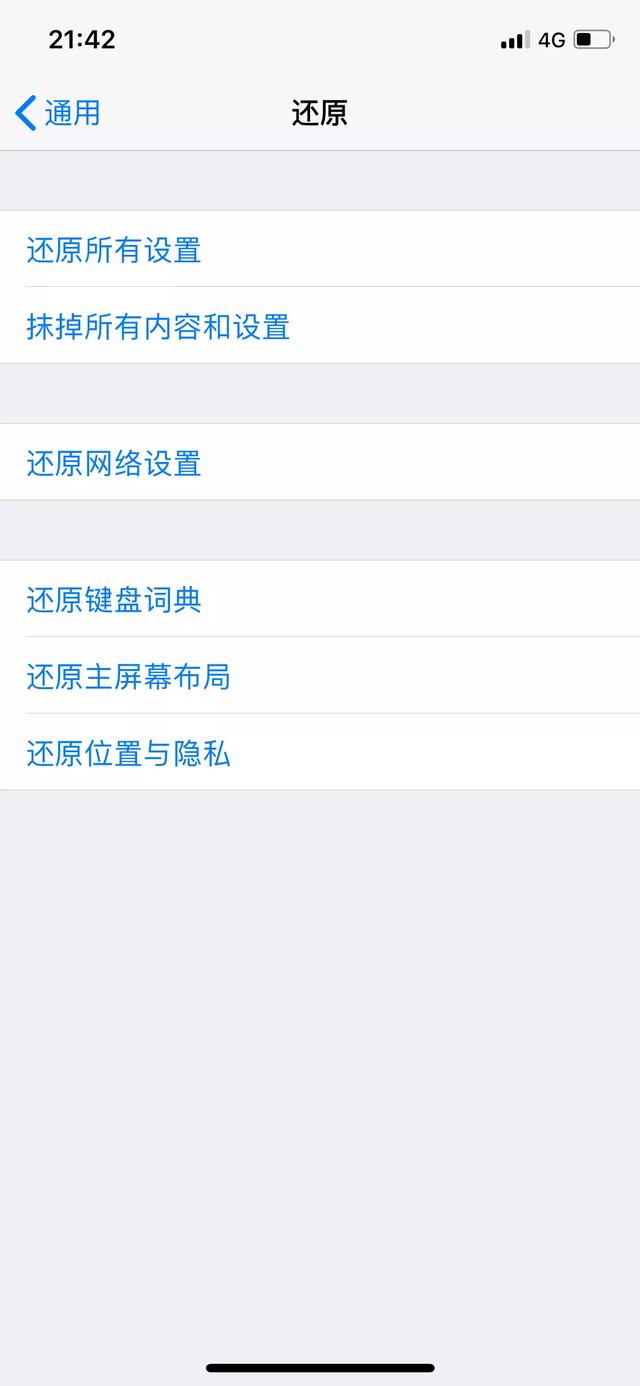
Task: Tap 还原主屏幕布局
Action: click(x=128, y=676)
